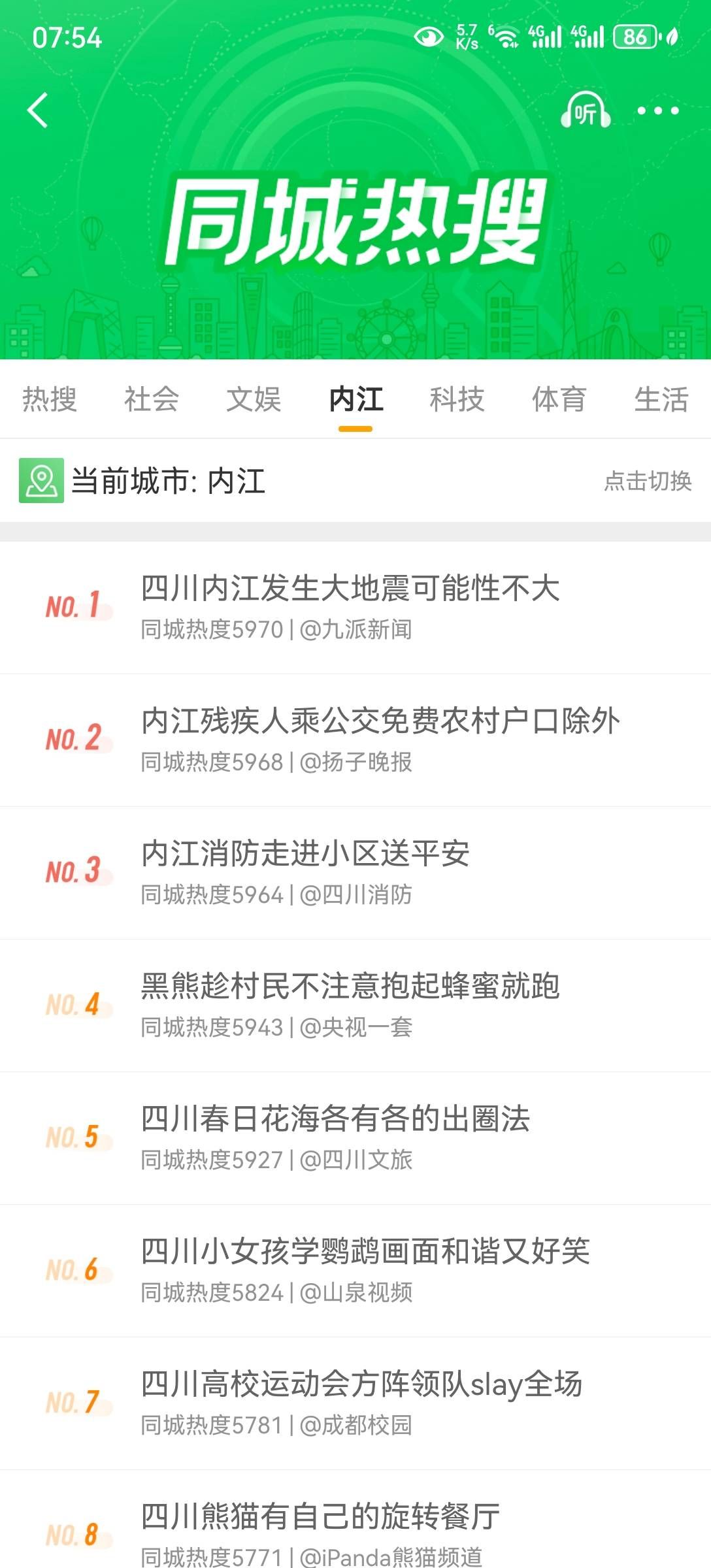
Task: View No.3 内江消防走进小区送平安
Action: coord(306,872)
